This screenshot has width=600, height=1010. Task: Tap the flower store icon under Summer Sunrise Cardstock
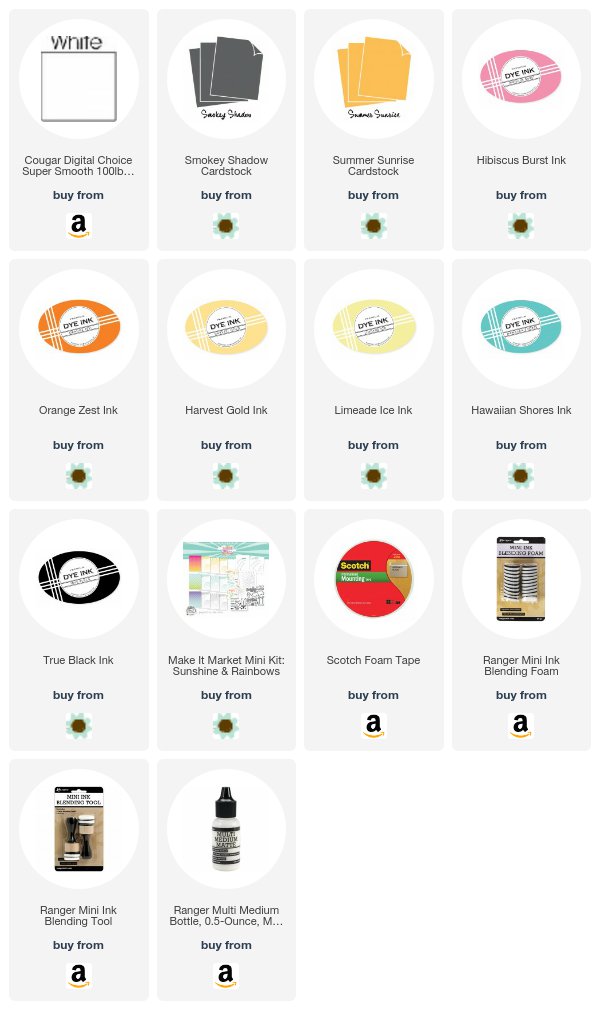(x=374, y=226)
